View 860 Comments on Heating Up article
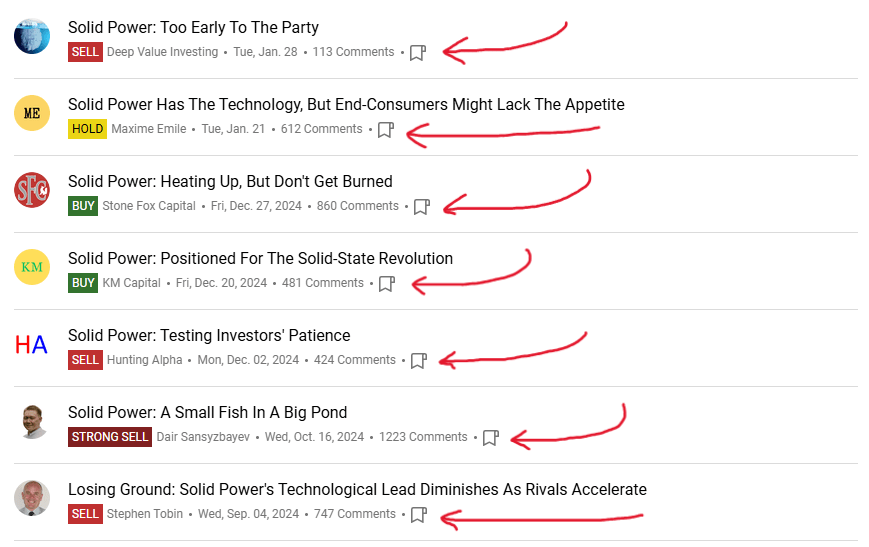The height and width of the screenshot is (547, 869). 357,206
